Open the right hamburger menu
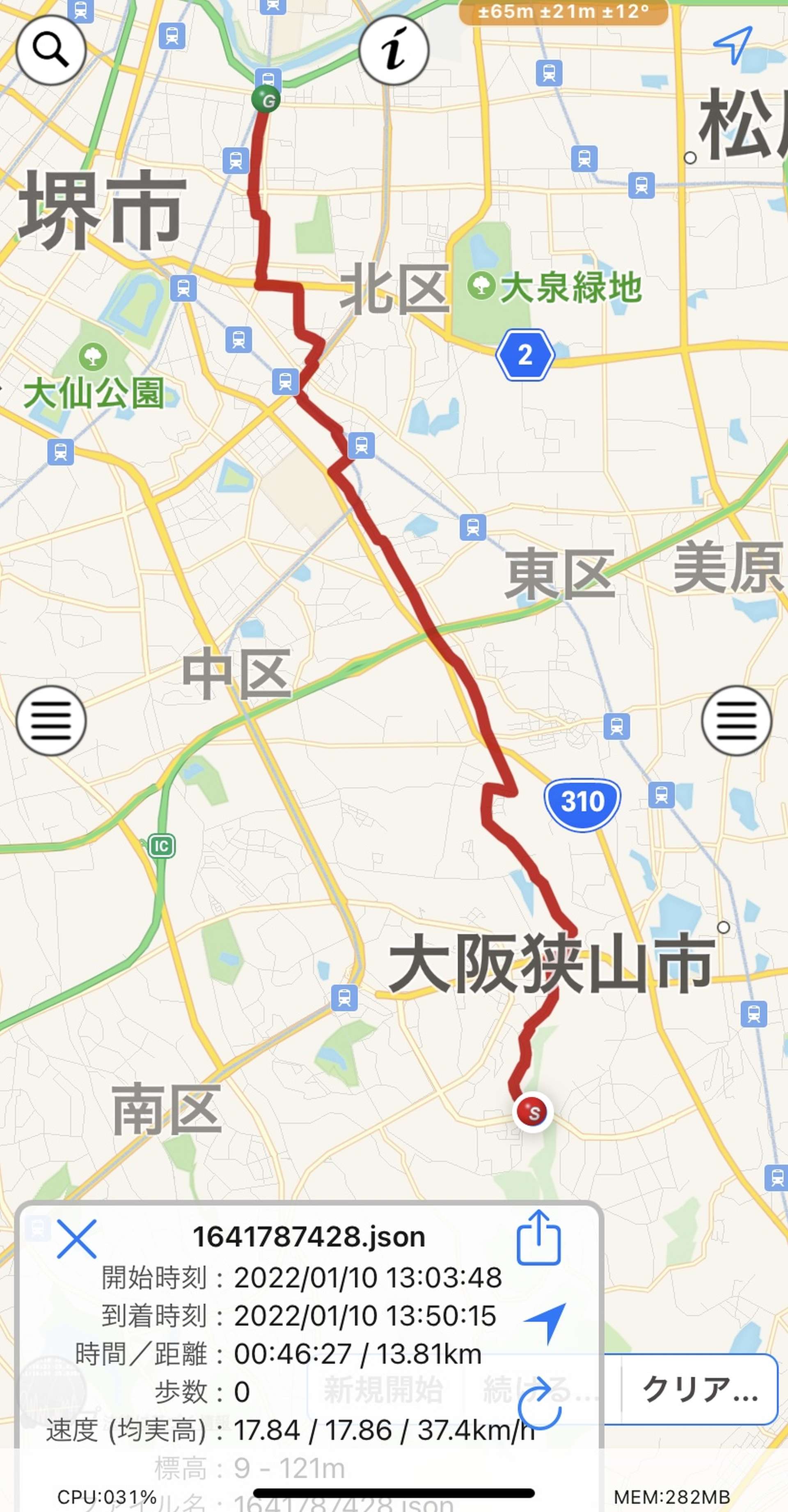 click(x=736, y=720)
